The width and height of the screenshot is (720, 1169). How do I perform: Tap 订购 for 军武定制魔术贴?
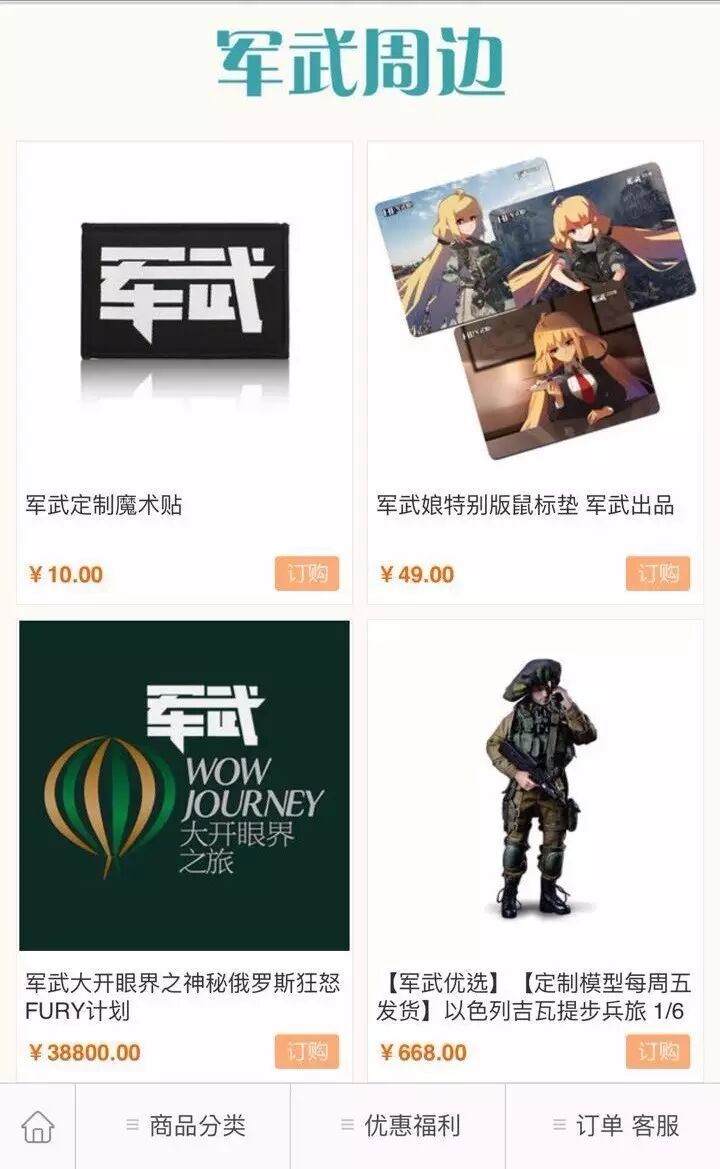tap(307, 574)
